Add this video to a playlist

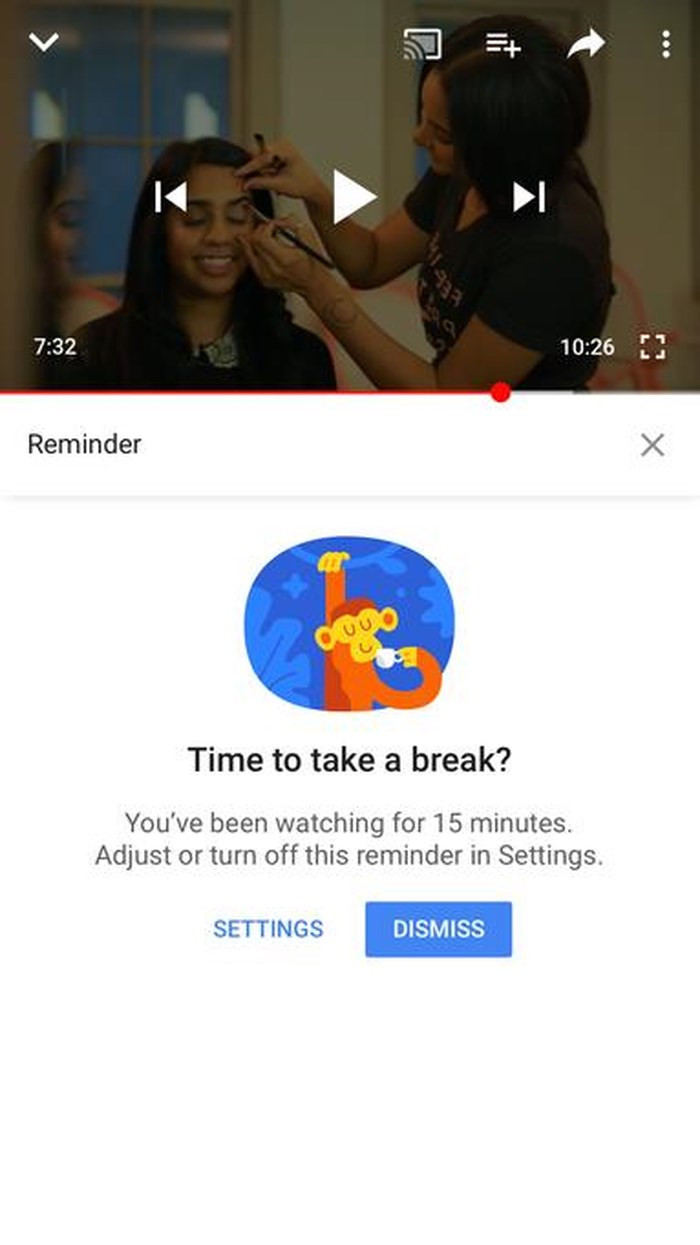click(503, 44)
